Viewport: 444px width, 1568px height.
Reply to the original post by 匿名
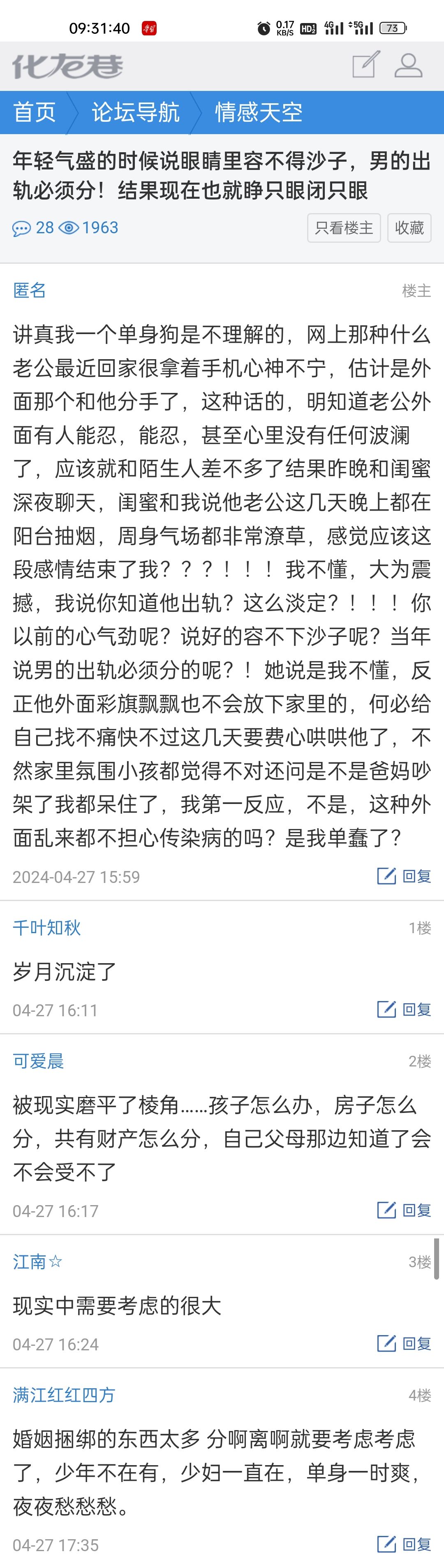tap(405, 876)
